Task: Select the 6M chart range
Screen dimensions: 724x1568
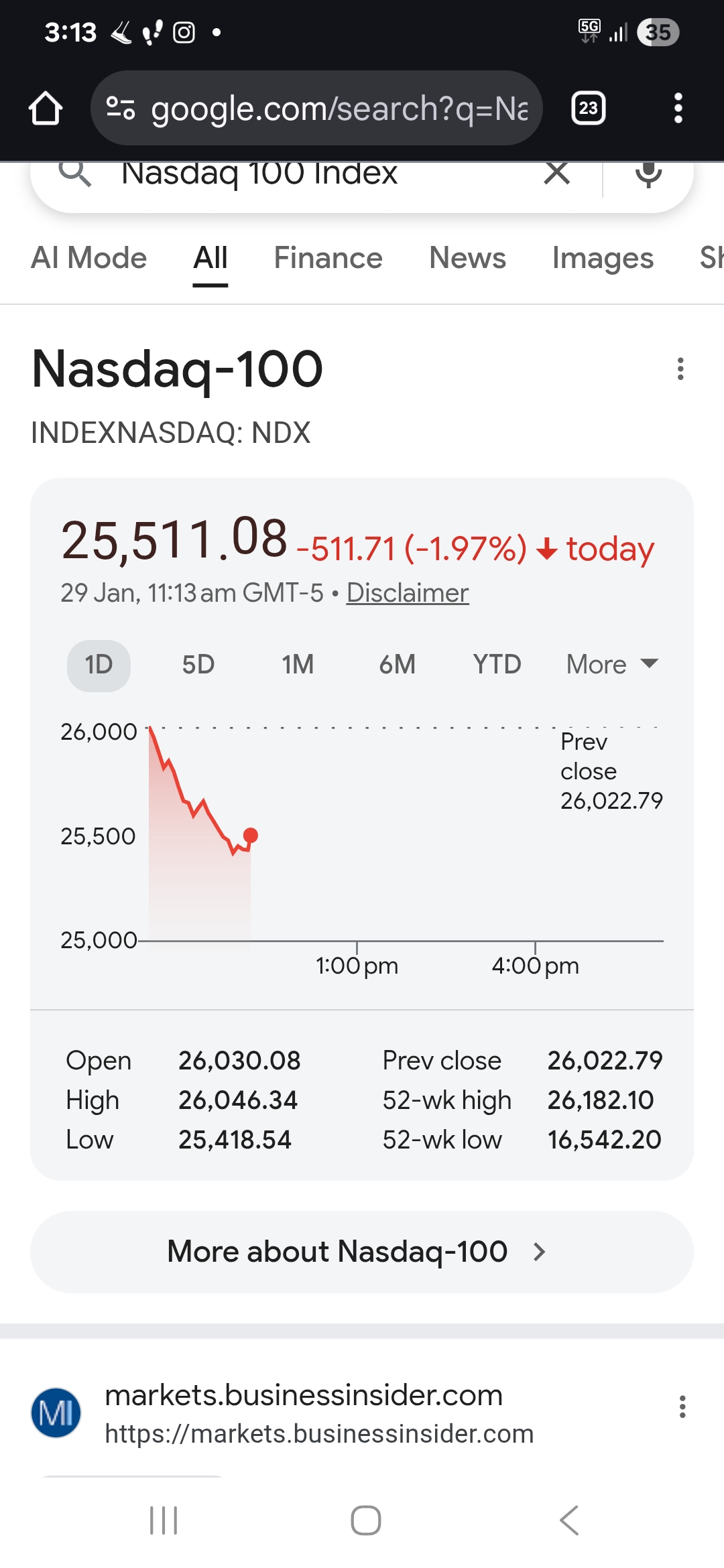Action: point(397,665)
